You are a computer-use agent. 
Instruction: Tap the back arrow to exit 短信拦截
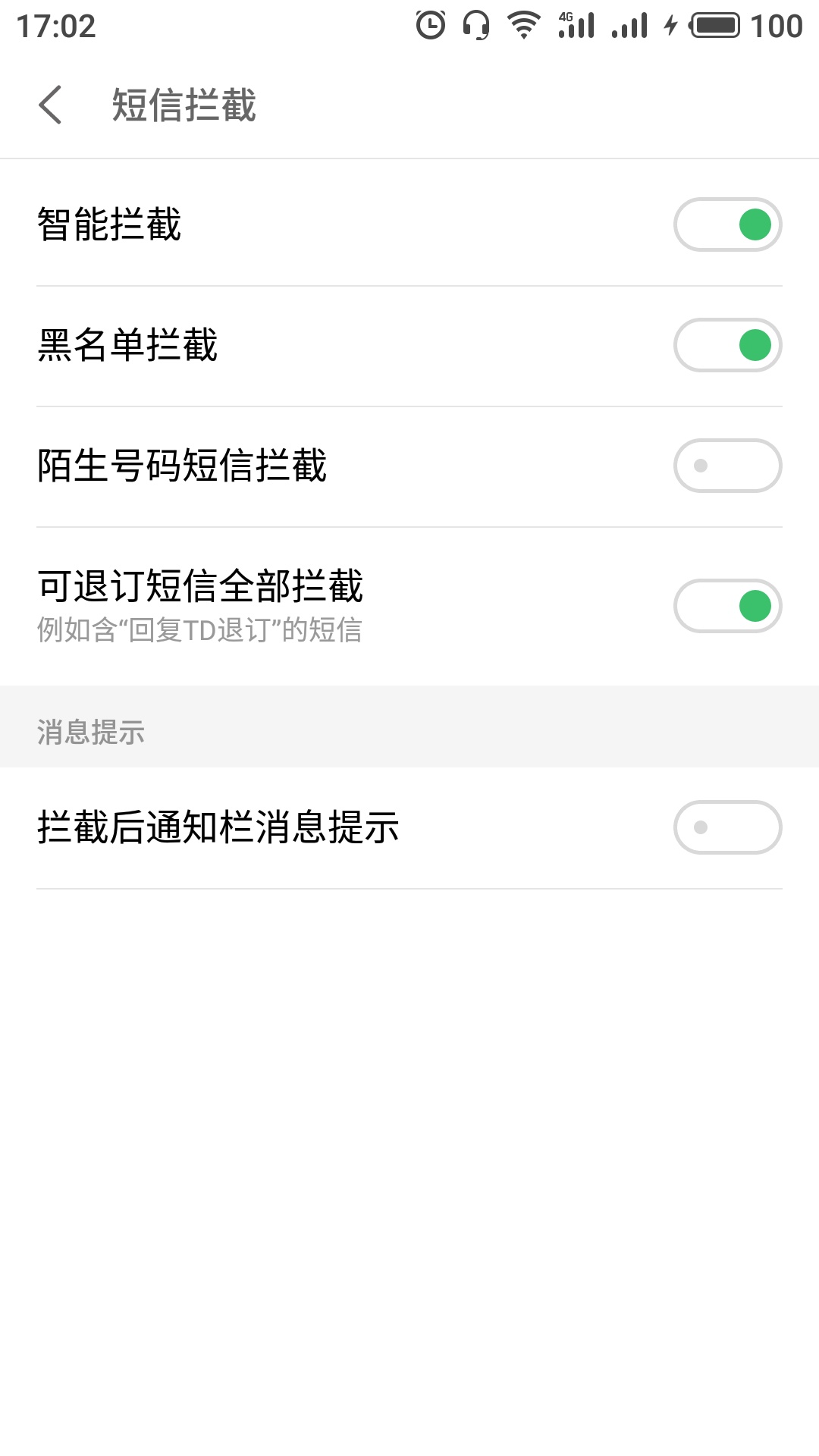52,106
